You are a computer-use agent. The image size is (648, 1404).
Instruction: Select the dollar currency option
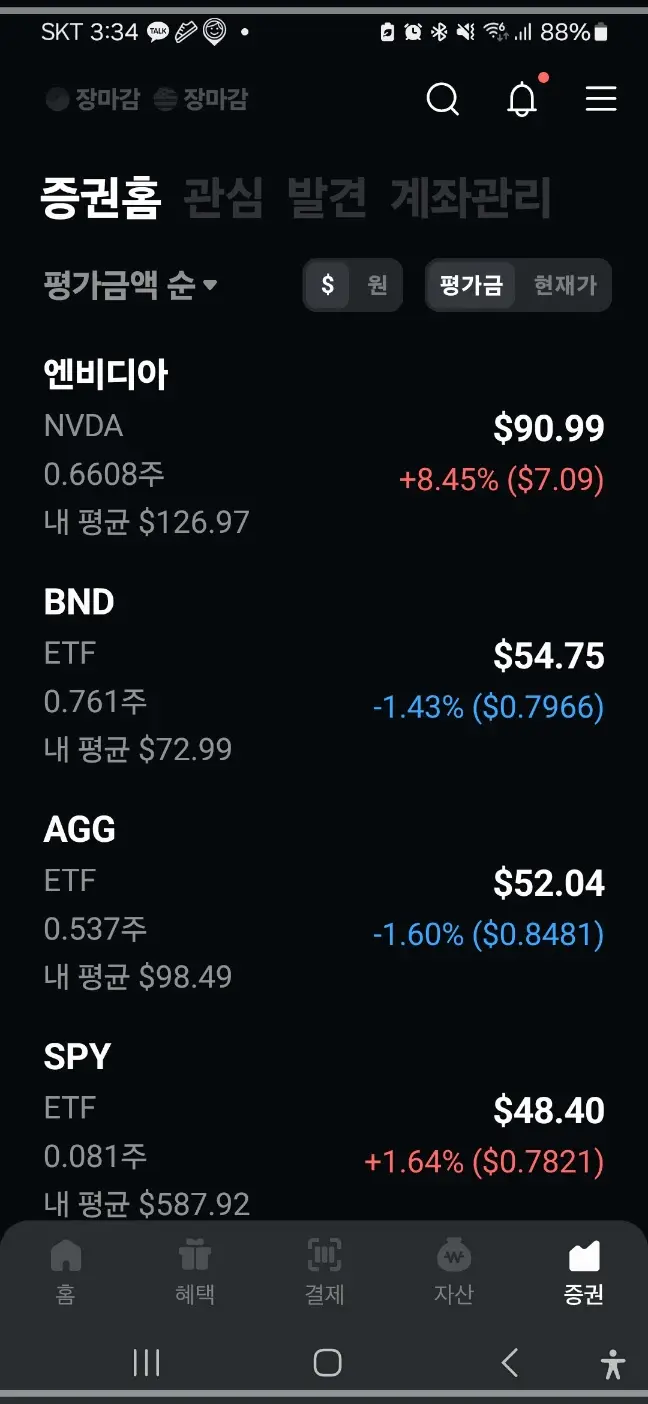[328, 286]
